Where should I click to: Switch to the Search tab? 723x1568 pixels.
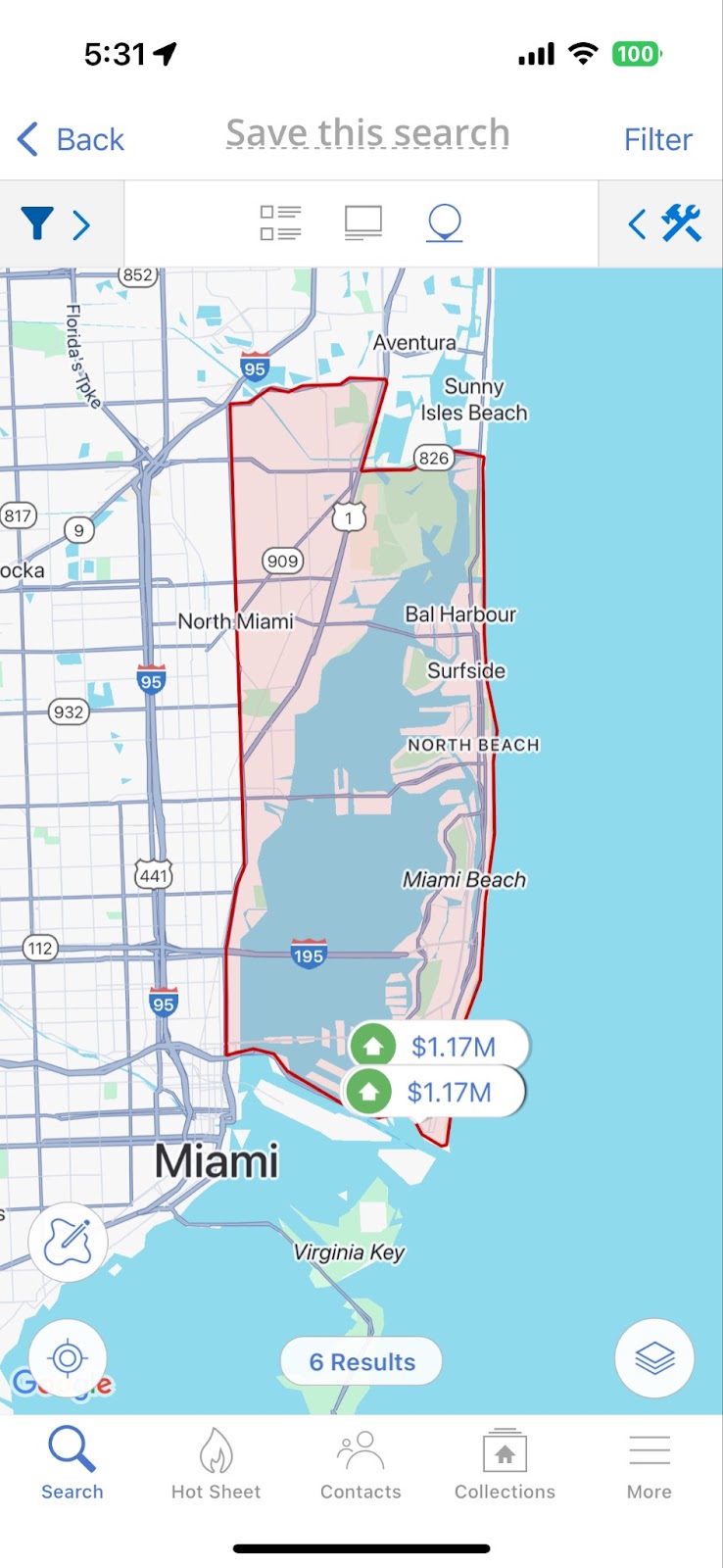click(72, 1463)
